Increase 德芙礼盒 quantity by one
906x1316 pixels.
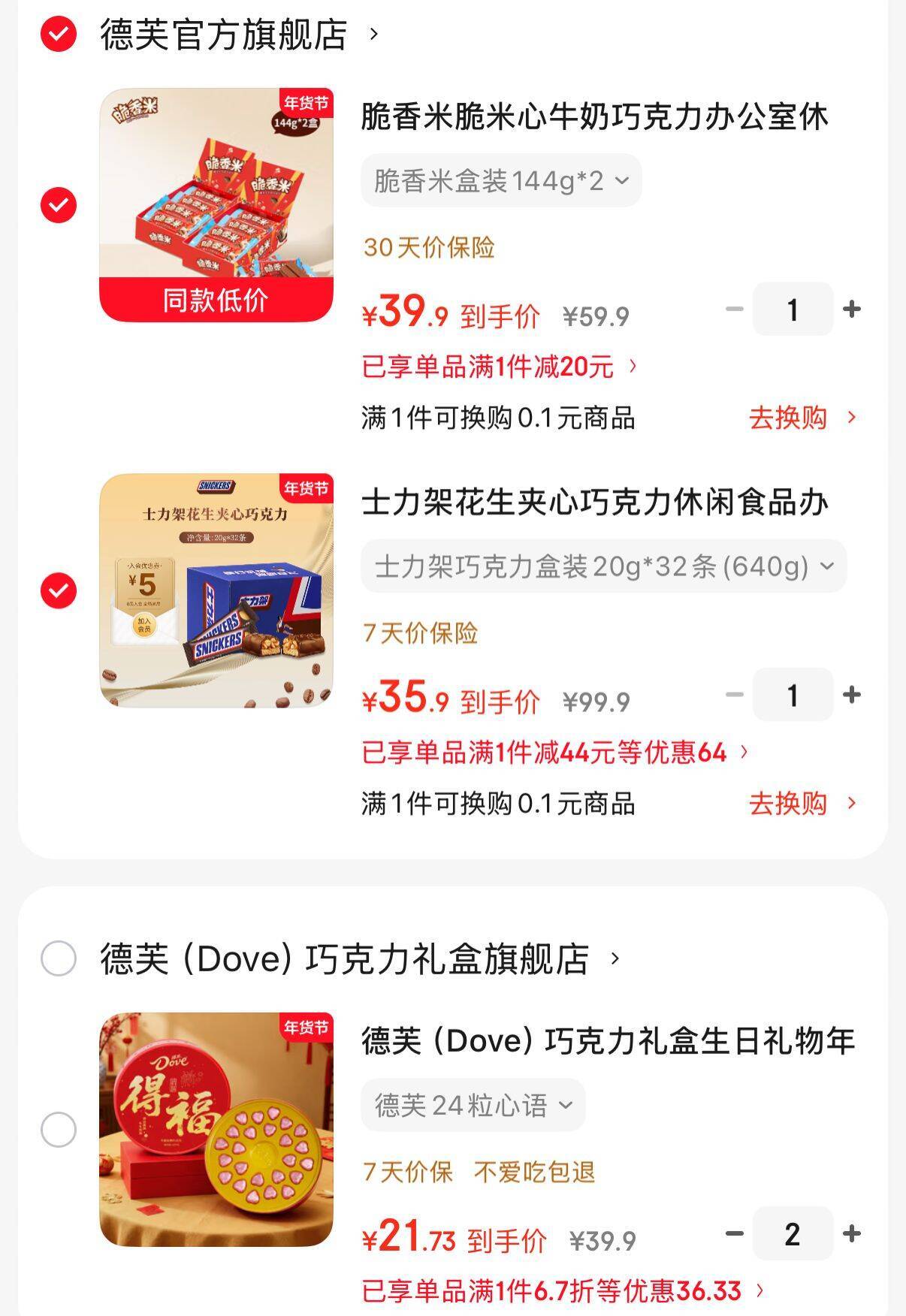(852, 1233)
